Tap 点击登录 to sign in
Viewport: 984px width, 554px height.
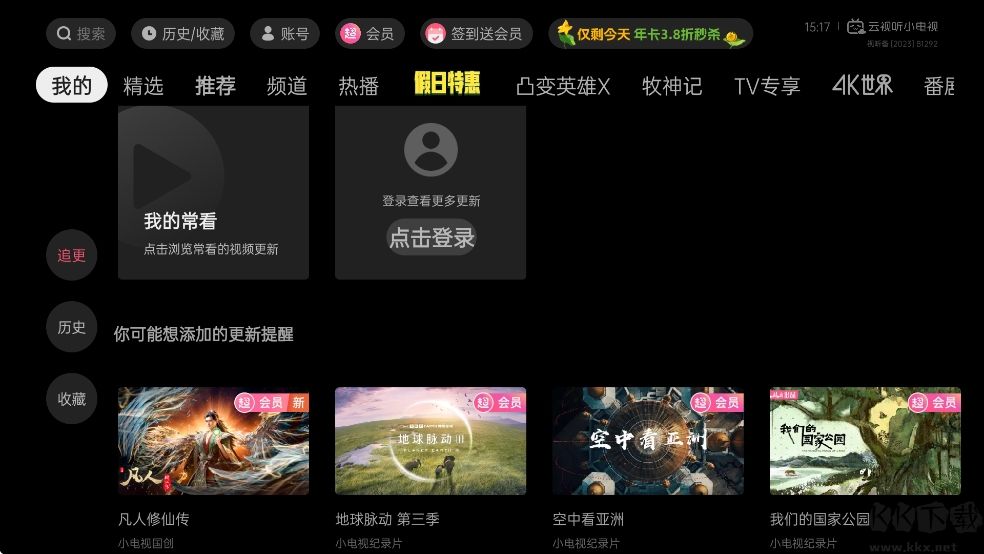coord(431,238)
